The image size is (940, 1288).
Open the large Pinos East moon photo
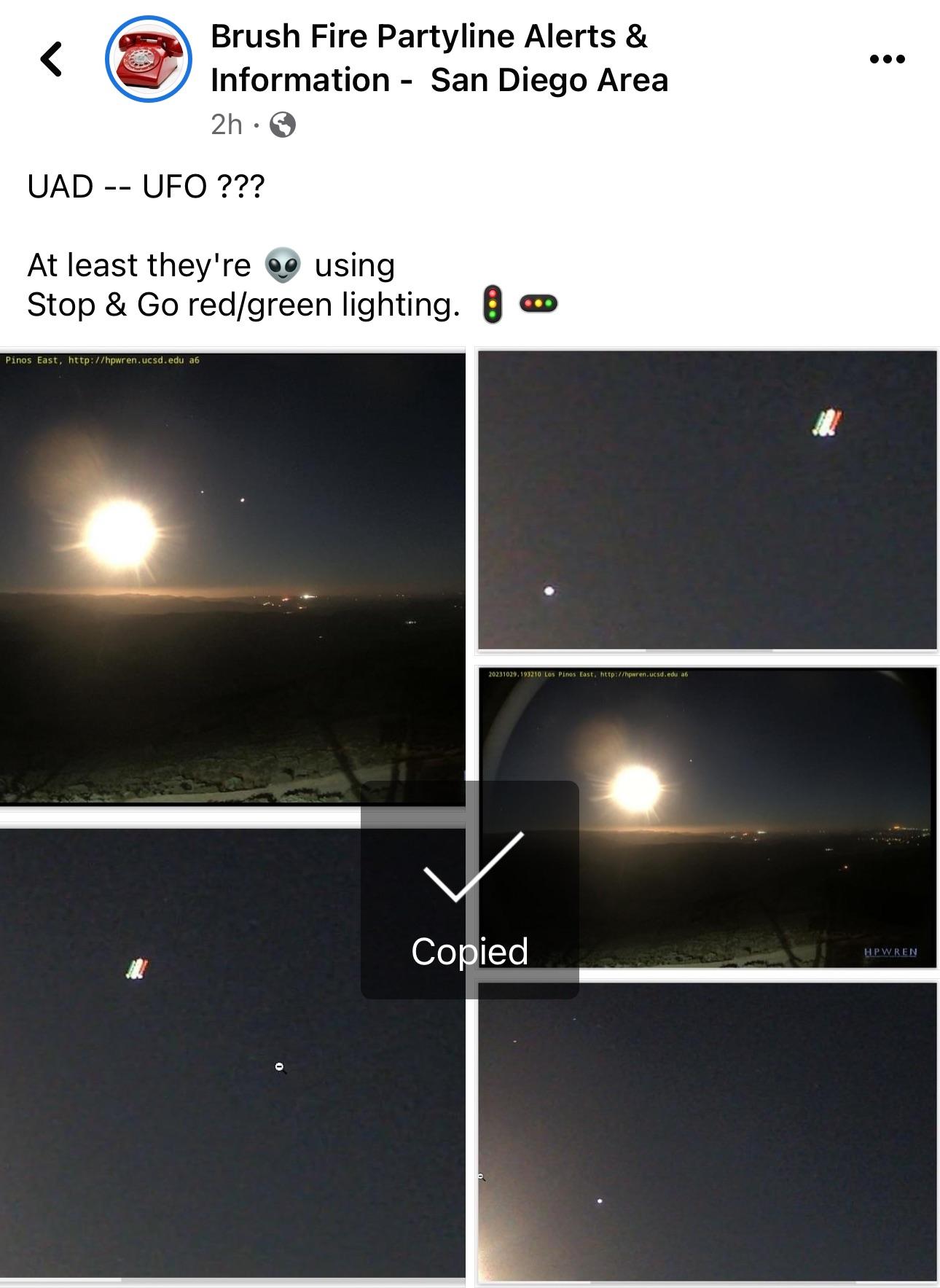coord(232,577)
